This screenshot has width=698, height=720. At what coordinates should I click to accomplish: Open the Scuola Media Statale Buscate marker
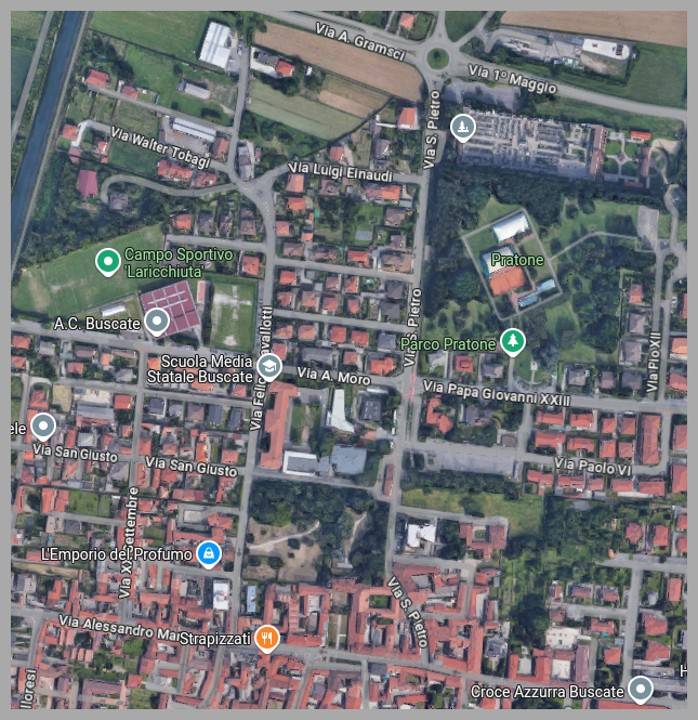[x=267, y=367]
